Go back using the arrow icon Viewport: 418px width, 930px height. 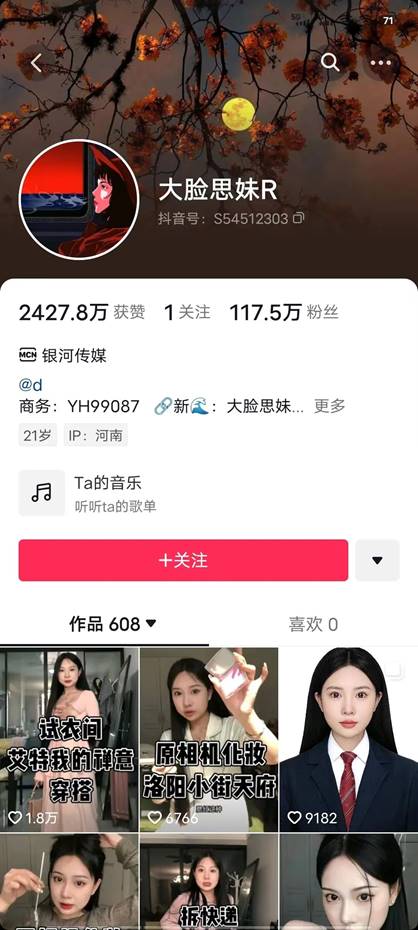pyautogui.click(x=37, y=62)
